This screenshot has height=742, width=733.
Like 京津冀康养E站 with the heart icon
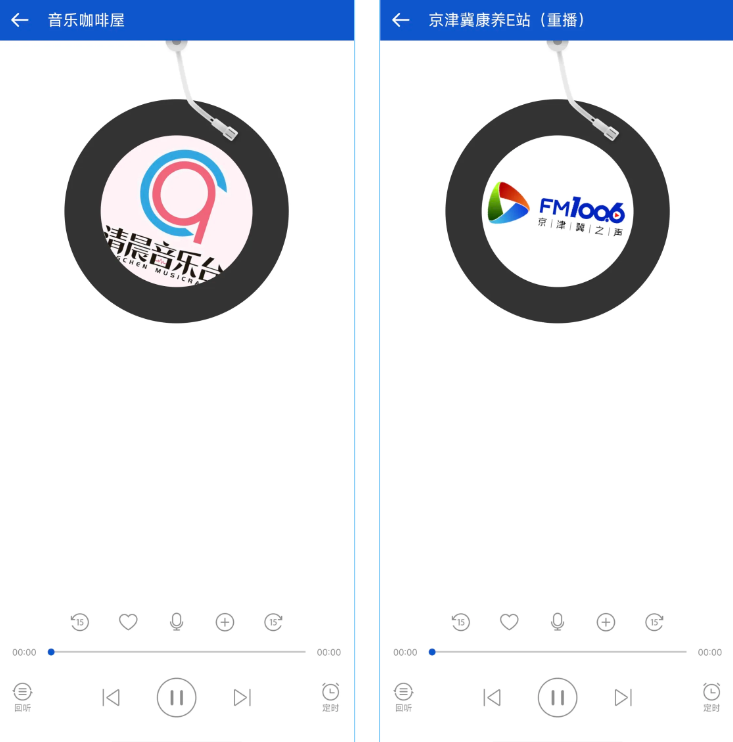(509, 622)
